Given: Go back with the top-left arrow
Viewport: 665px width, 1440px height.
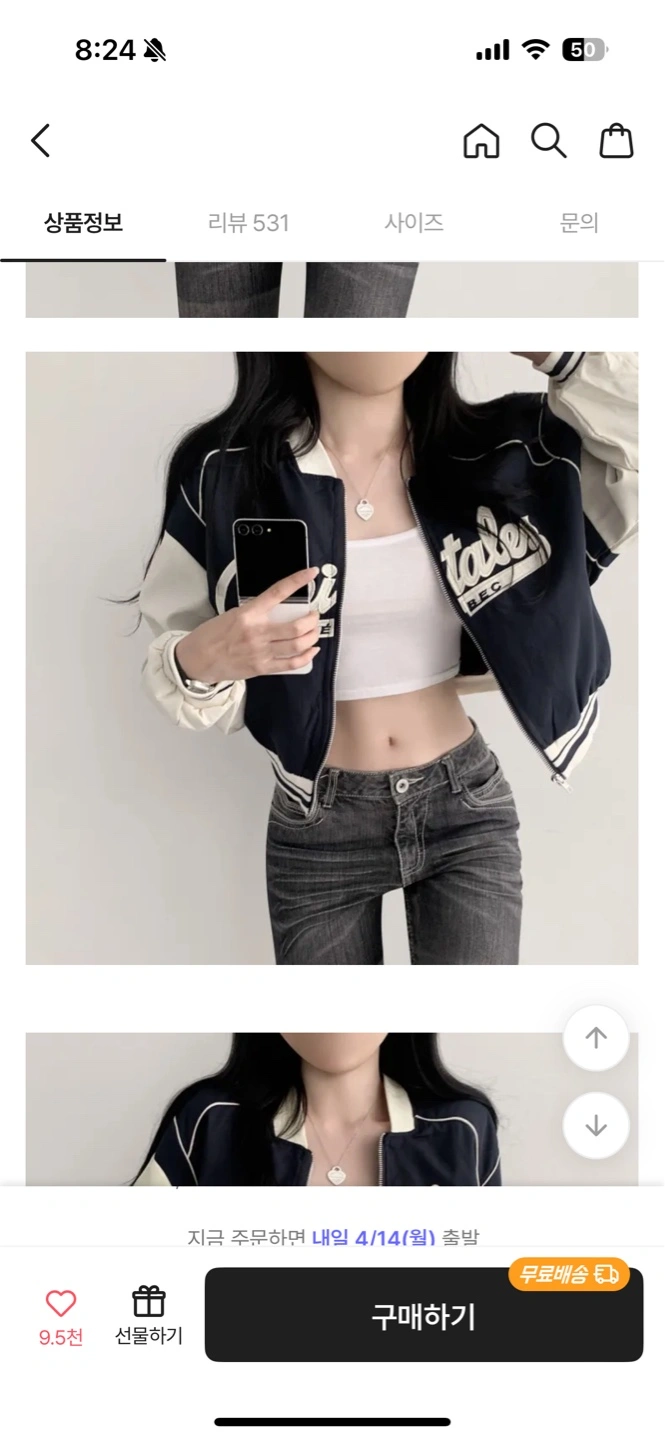Looking at the screenshot, I should coord(40,141).
